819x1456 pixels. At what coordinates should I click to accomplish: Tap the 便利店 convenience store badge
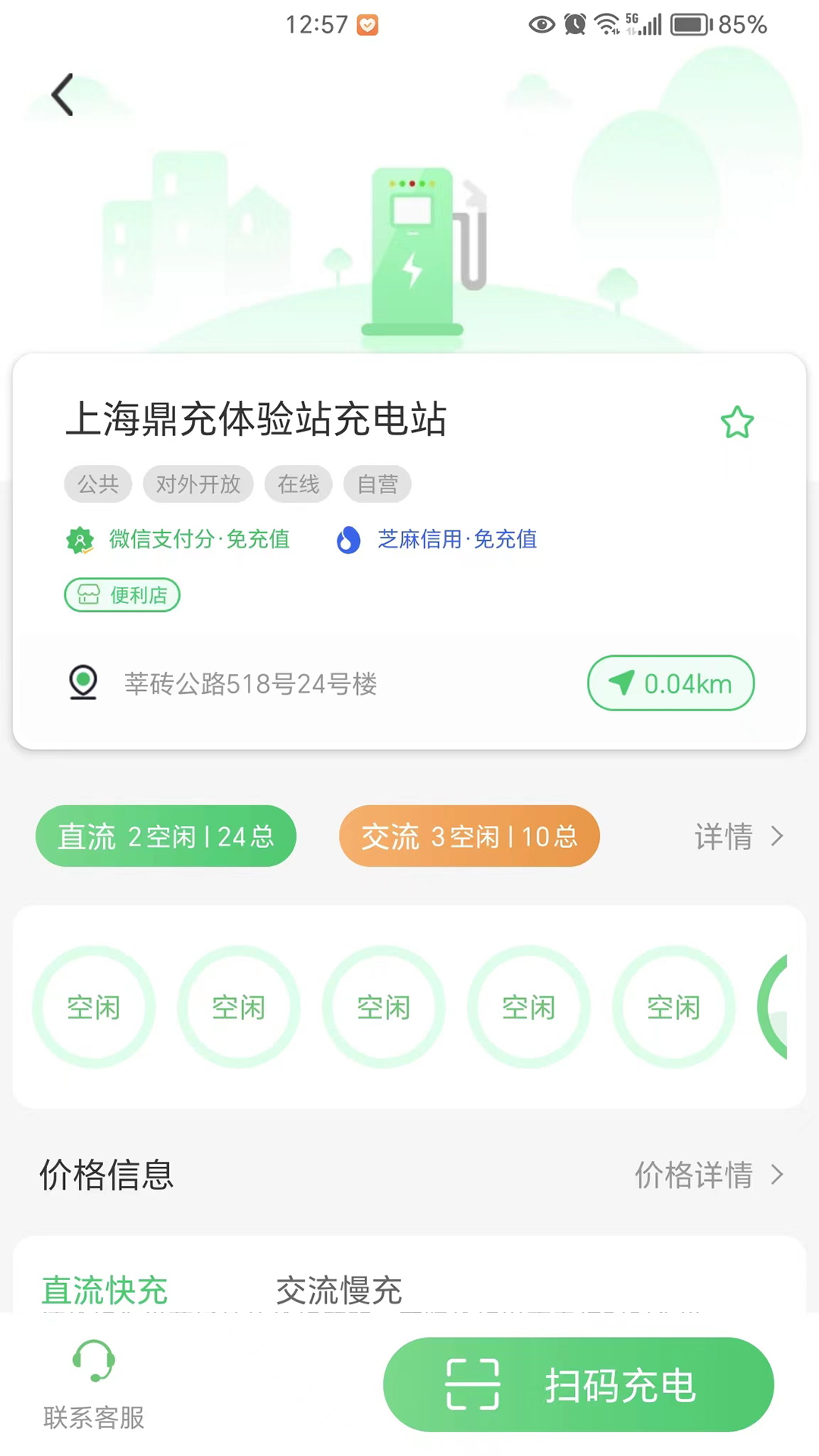(x=121, y=595)
